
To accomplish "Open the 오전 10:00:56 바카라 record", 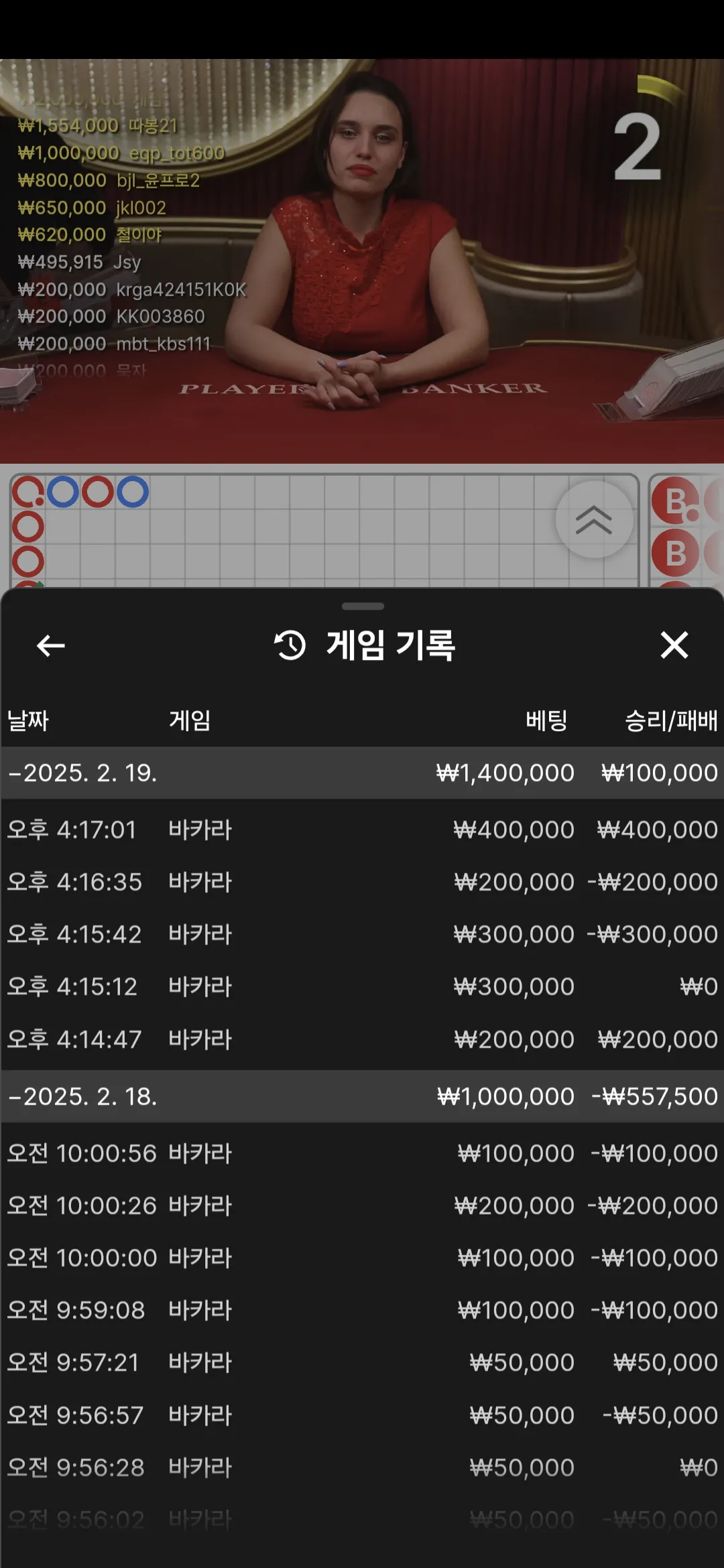I will coord(362,1153).
